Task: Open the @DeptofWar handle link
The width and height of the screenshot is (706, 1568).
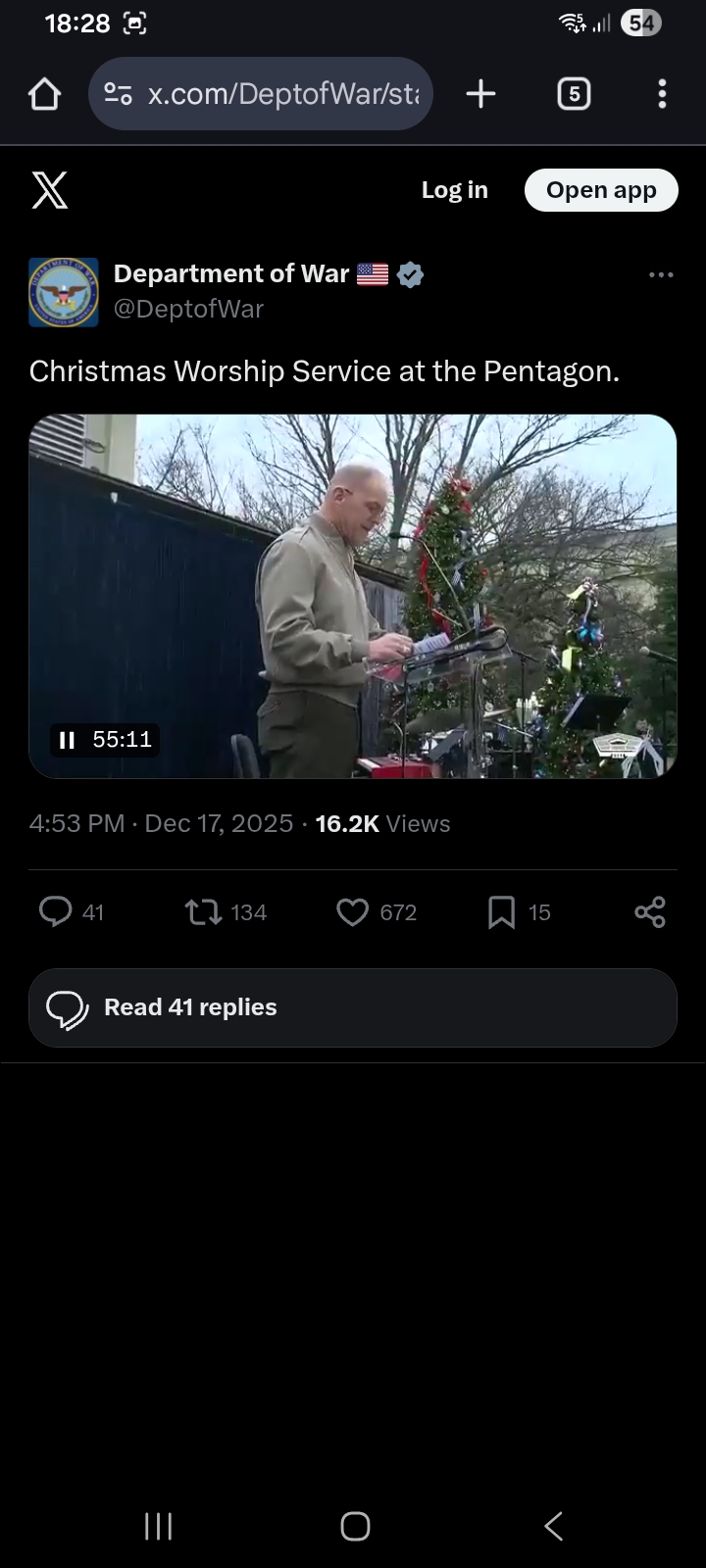Action: point(188,309)
